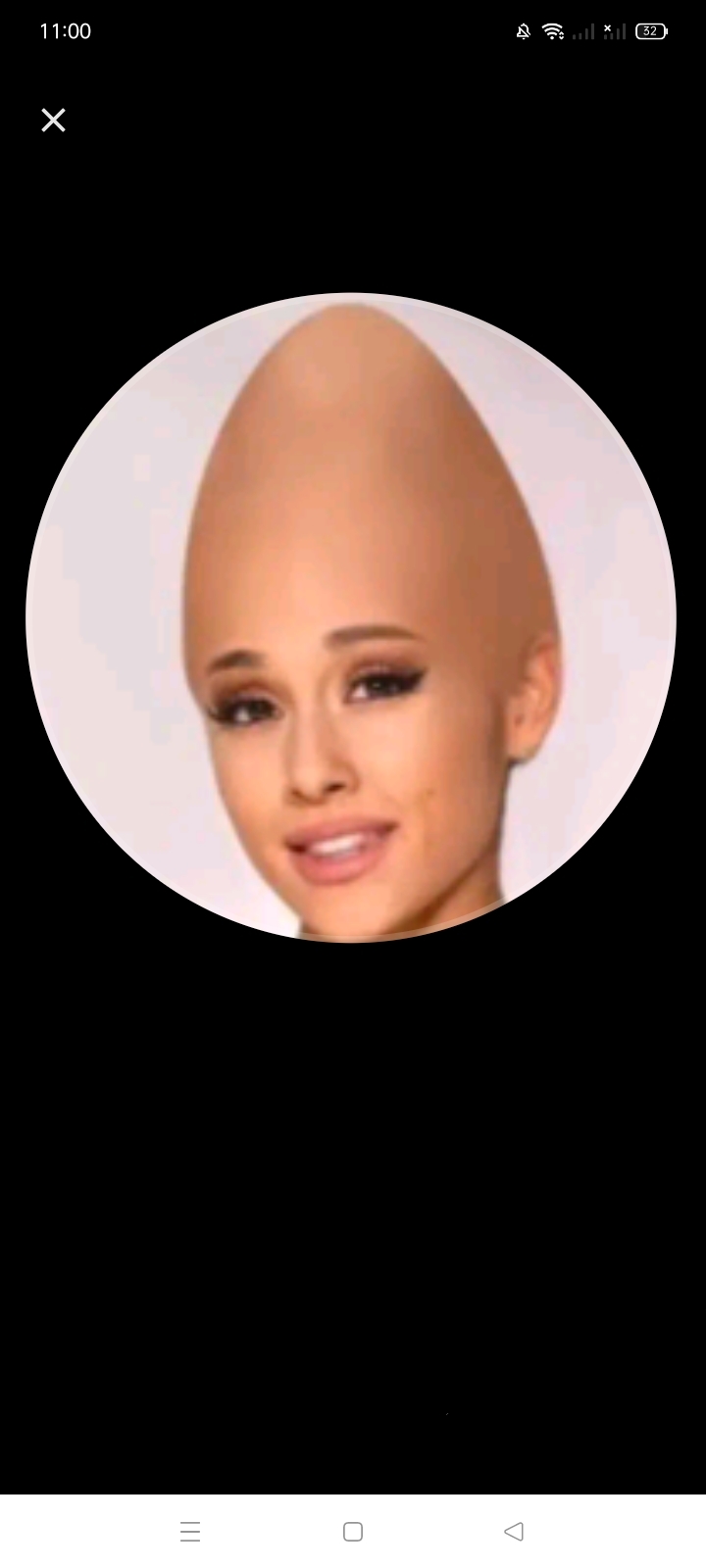Tap the system back button
Viewport: 706px width, 1568px height.
click(x=514, y=1531)
